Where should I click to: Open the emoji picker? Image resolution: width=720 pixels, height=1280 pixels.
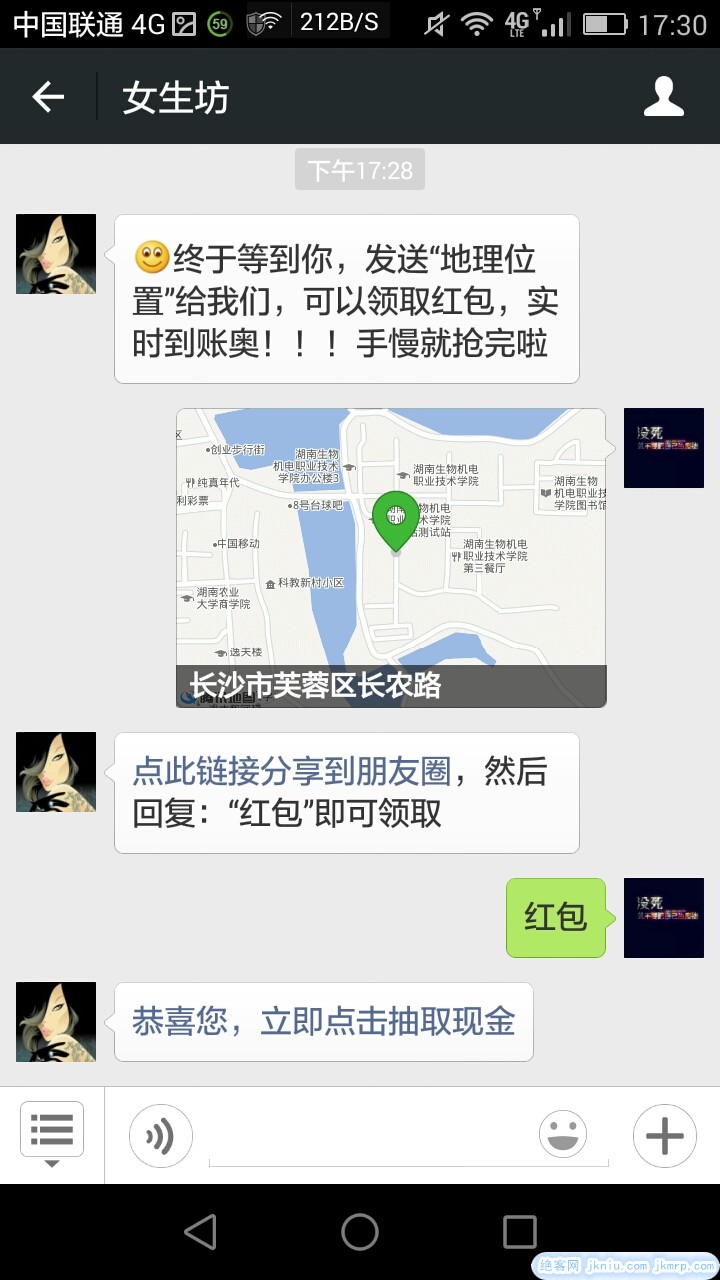coord(563,1136)
